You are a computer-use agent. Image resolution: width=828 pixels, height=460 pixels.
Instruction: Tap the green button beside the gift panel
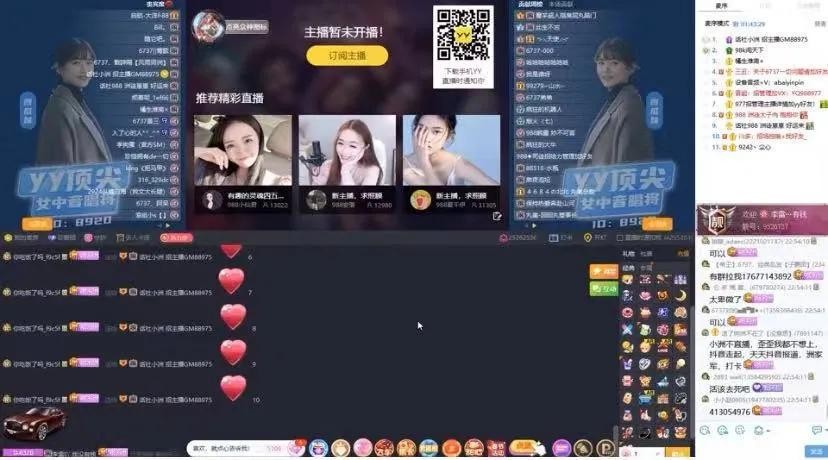click(x=604, y=289)
